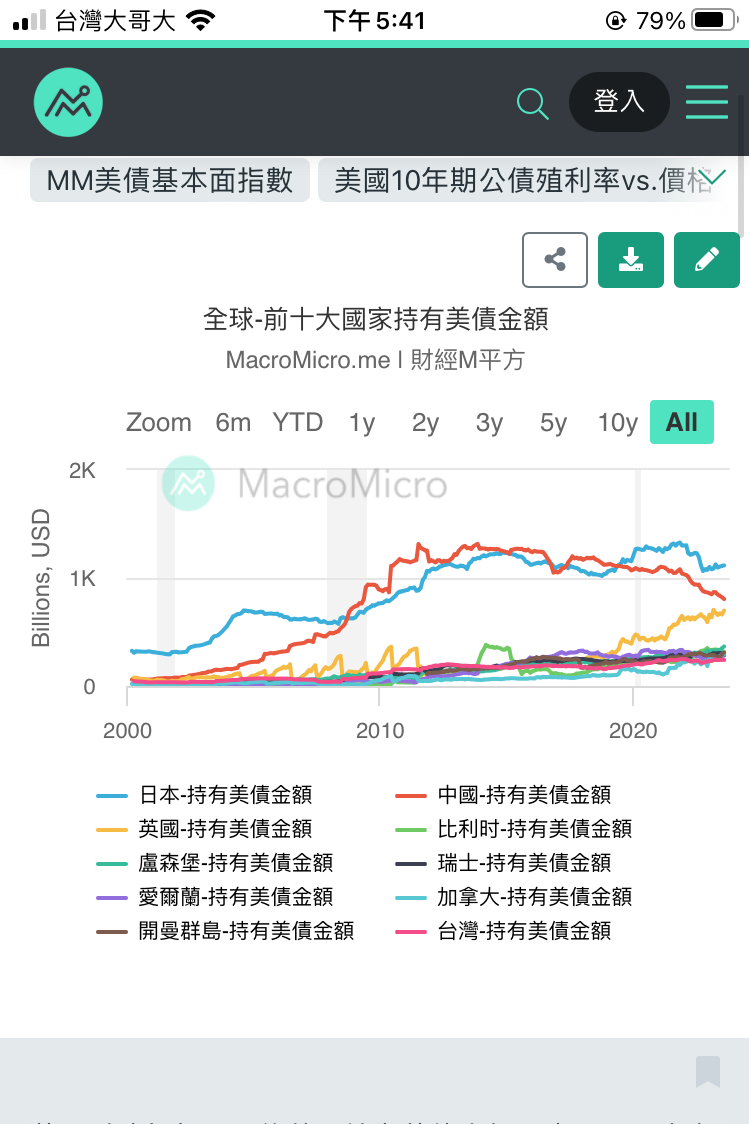Viewport: 749px width, 1124px height.
Task: Set chart zoom to 1y
Action: click(362, 422)
